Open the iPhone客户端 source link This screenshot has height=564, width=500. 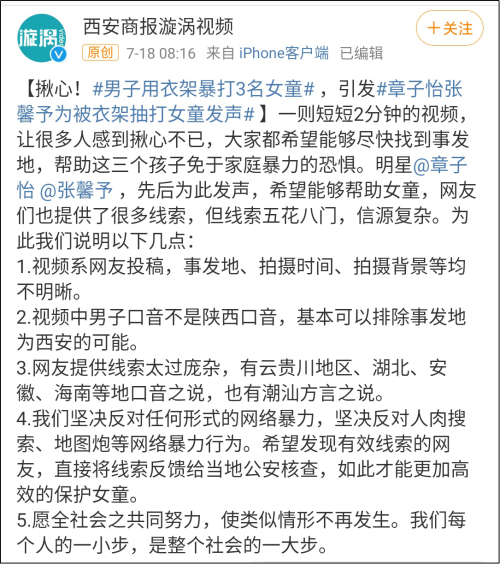284,53
